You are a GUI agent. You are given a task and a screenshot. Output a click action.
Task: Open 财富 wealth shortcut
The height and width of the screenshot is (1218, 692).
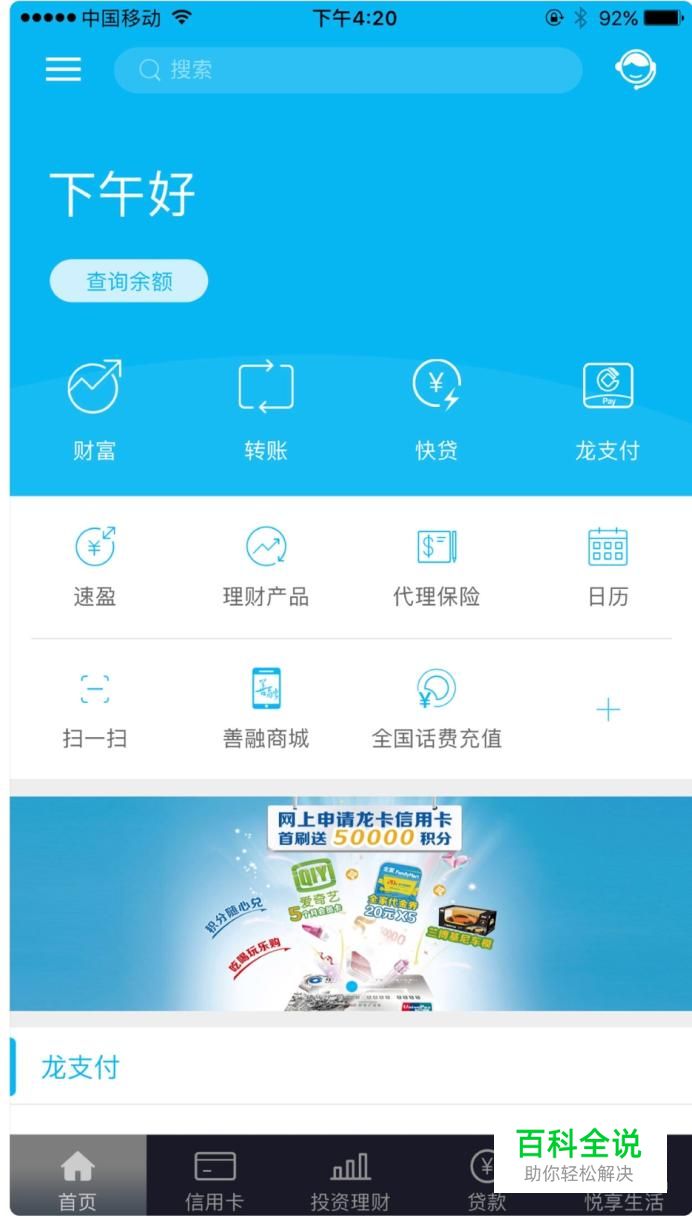[94, 410]
